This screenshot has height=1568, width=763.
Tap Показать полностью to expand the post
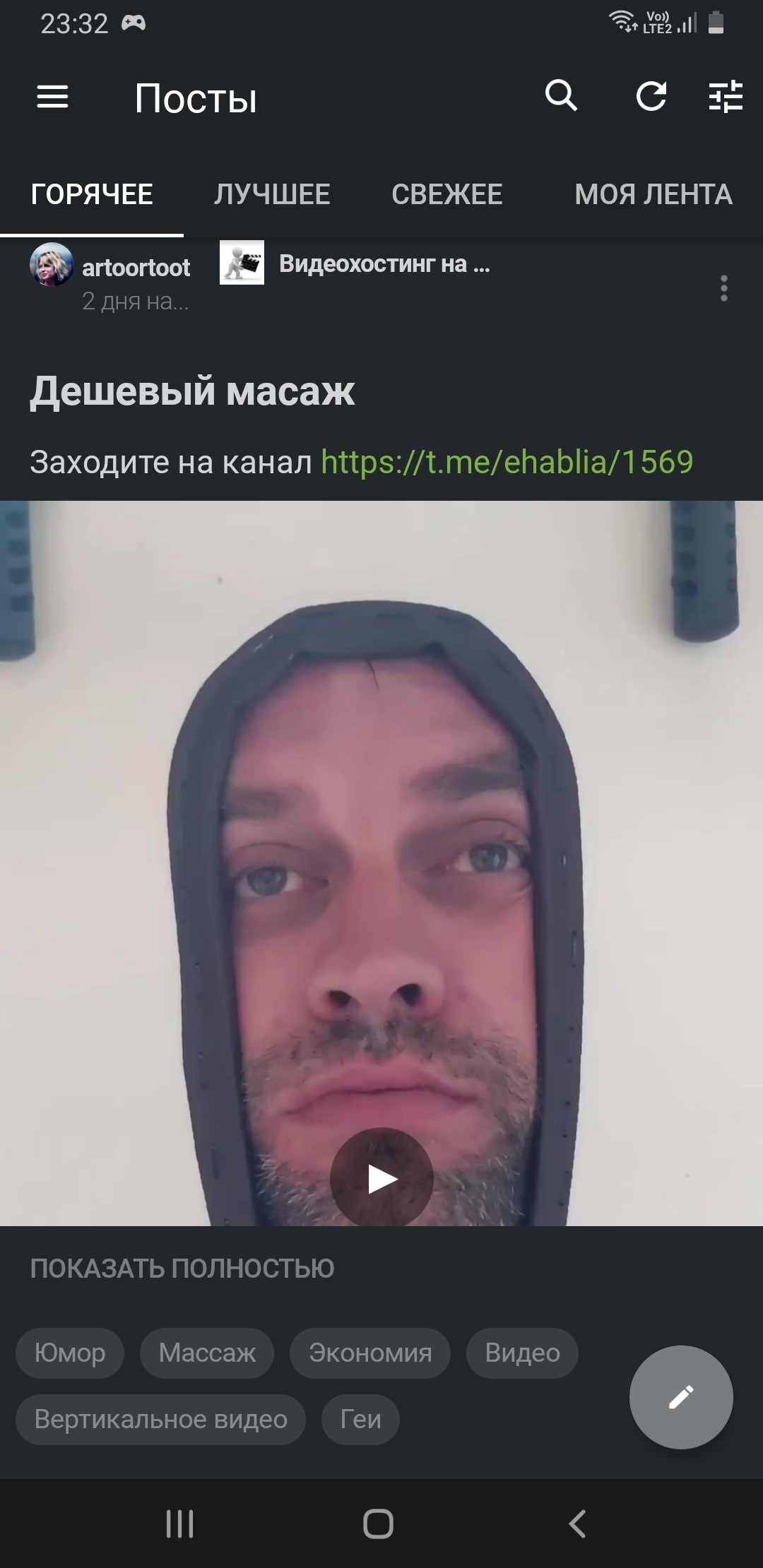point(182,1268)
